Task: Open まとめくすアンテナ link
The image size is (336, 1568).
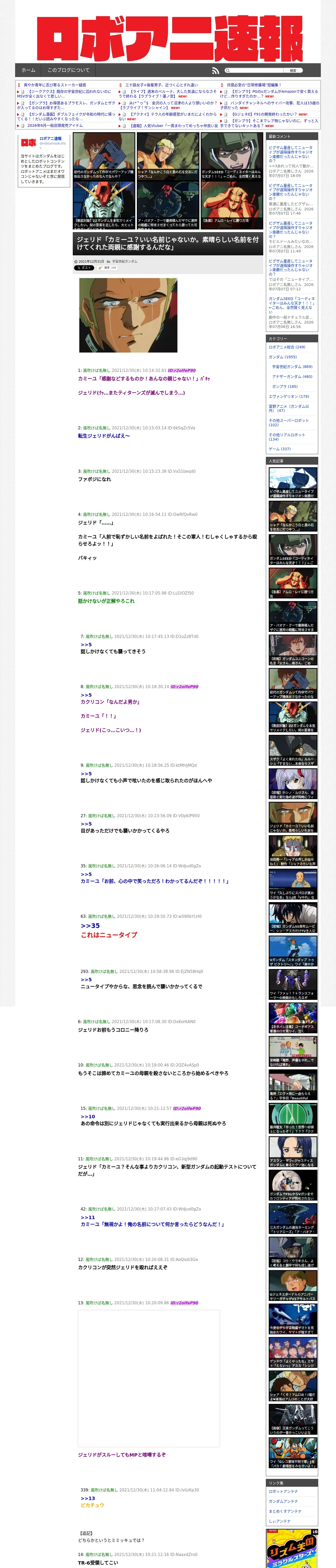Action: click(285, 1511)
